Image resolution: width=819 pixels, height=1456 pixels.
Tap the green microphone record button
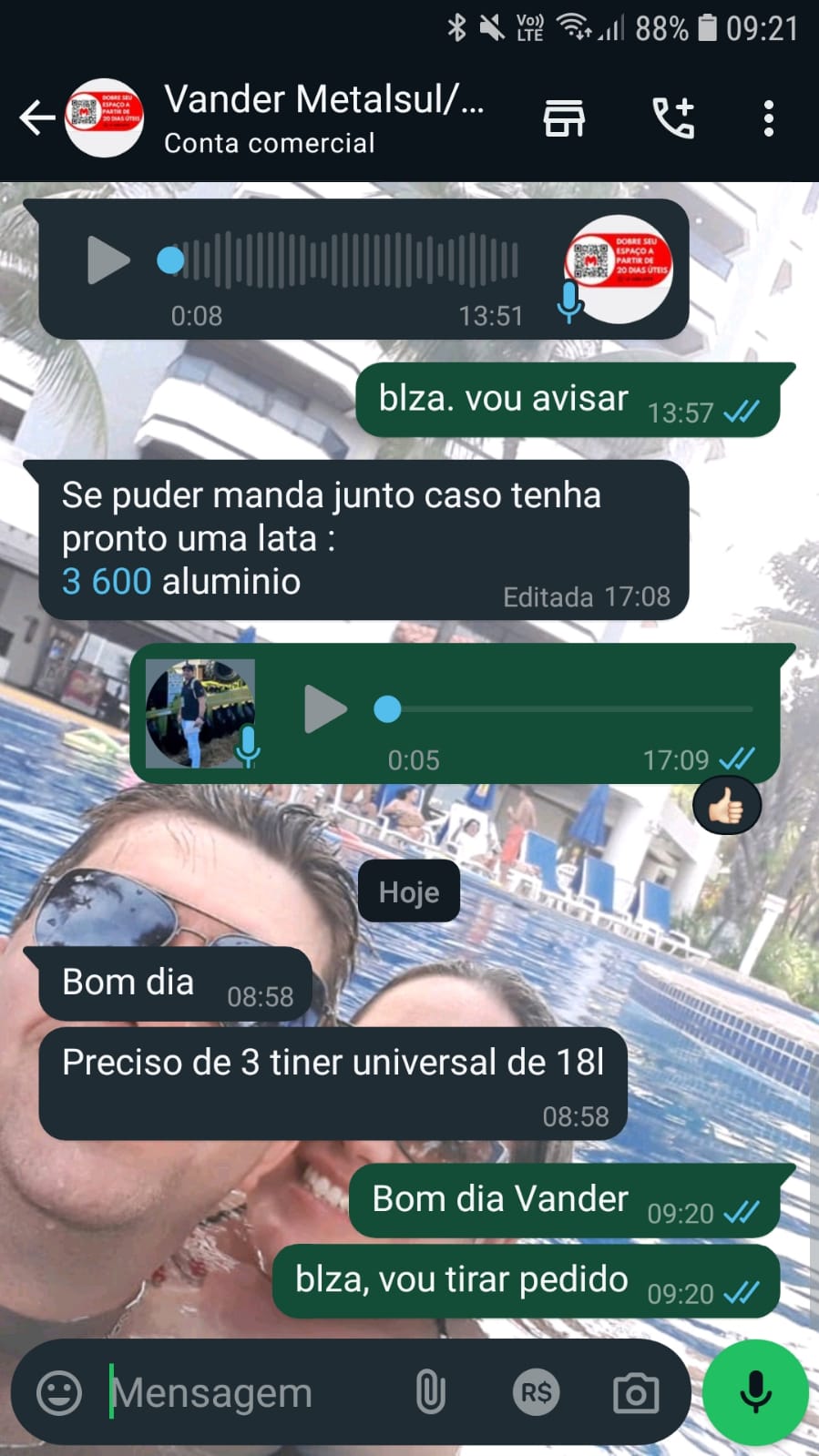(x=755, y=1392)
